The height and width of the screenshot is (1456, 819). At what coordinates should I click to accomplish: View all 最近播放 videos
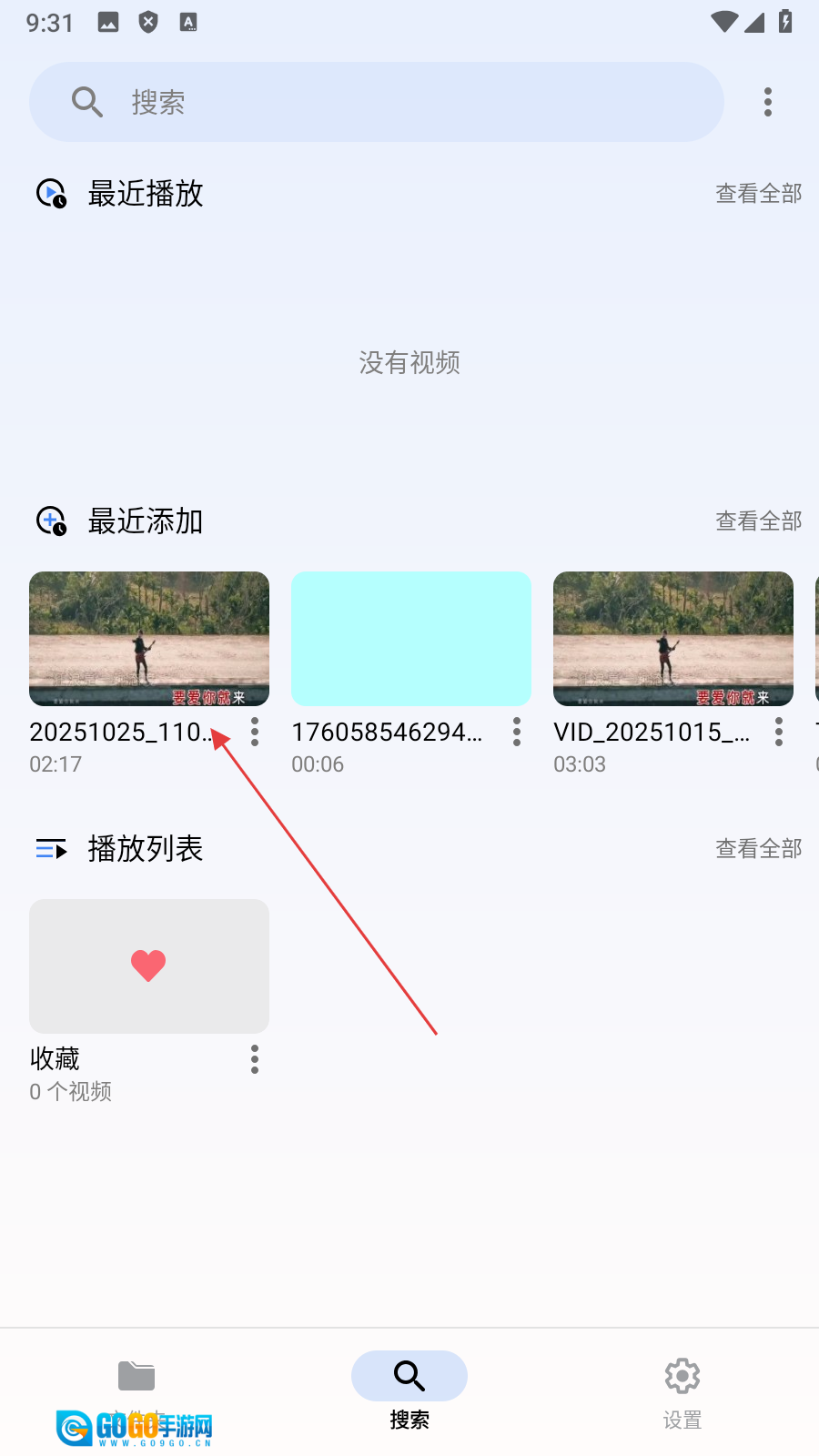click(x=758, y=193)
